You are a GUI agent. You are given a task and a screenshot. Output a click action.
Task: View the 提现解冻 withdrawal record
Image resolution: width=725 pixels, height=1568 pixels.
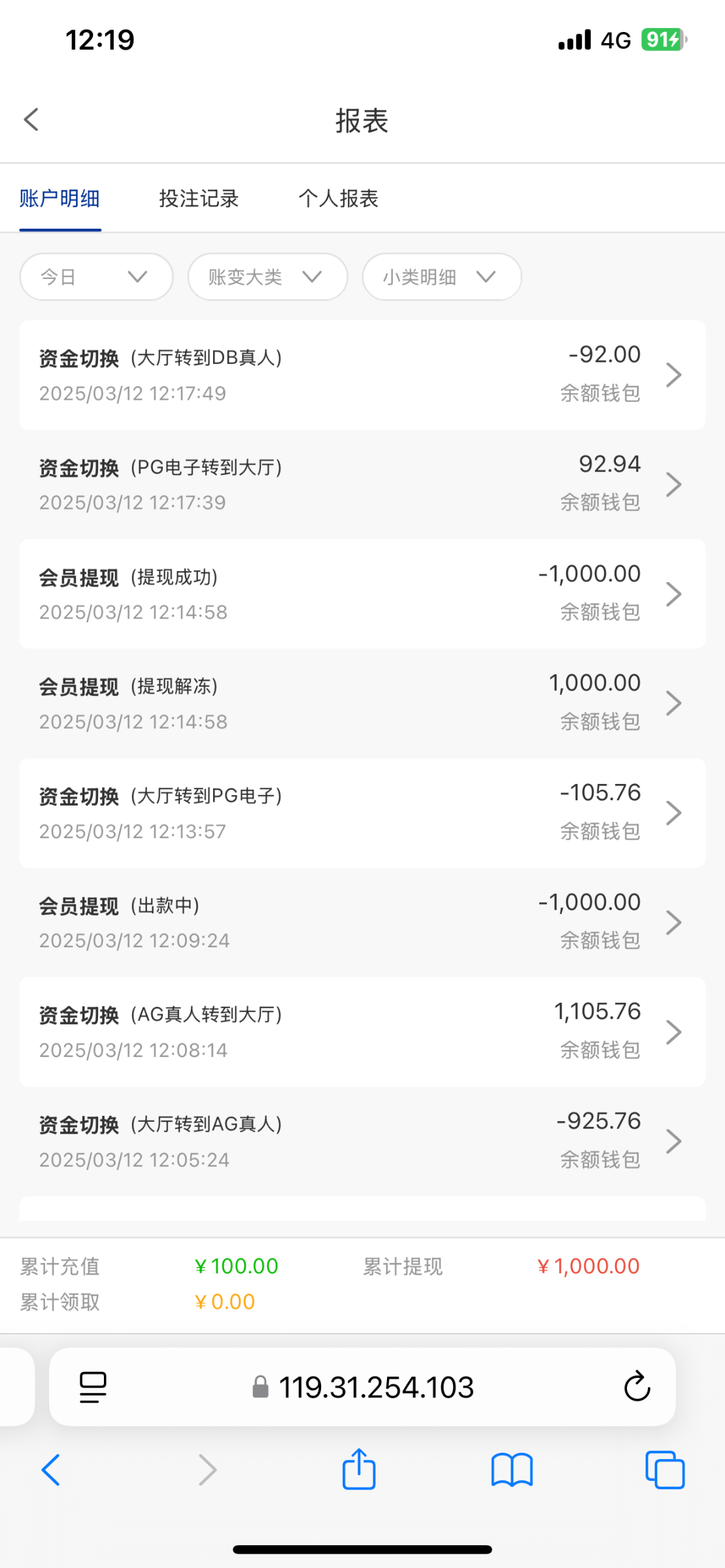(x=362, y=704)
